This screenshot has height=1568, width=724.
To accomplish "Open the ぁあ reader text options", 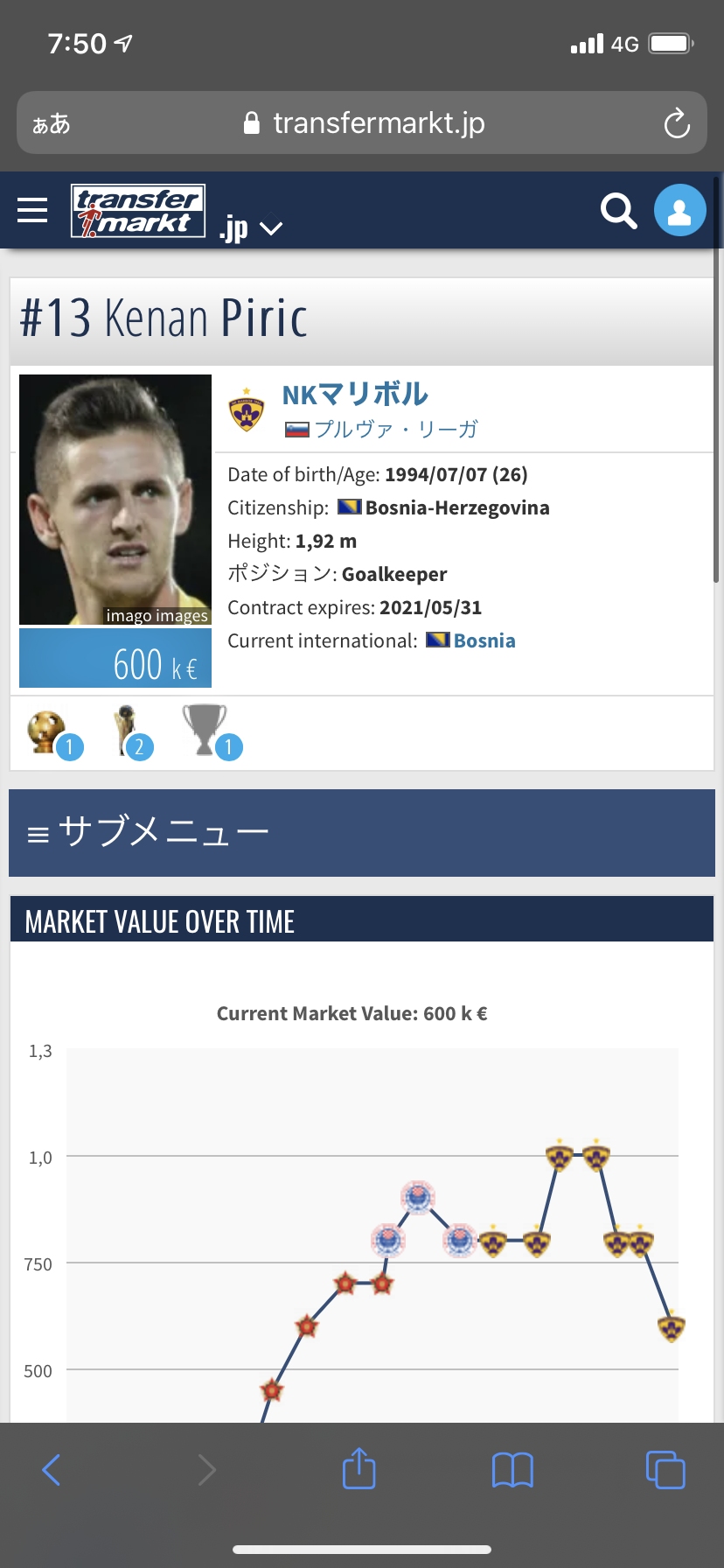I will point(51,123).
